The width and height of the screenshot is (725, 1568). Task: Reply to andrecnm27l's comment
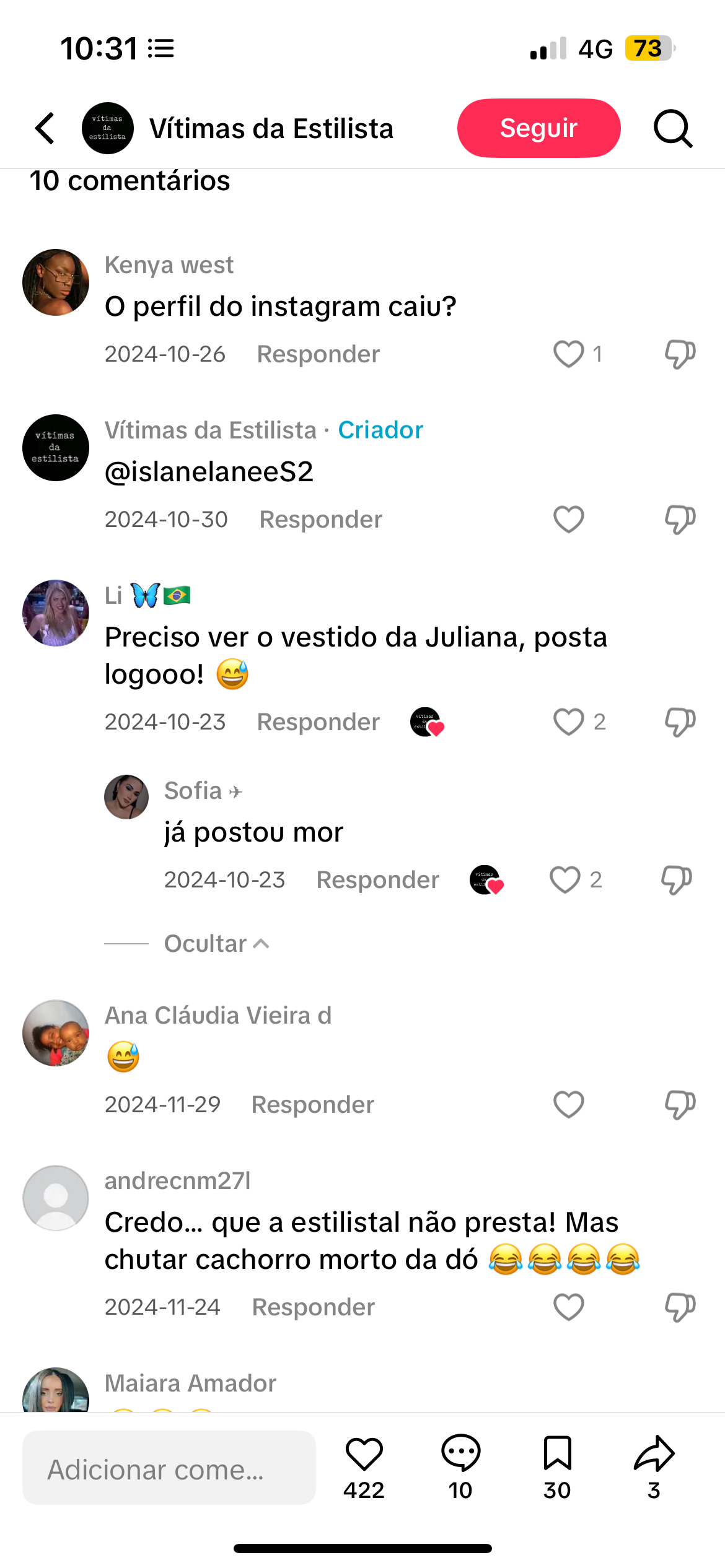(x=313, y=1307)
